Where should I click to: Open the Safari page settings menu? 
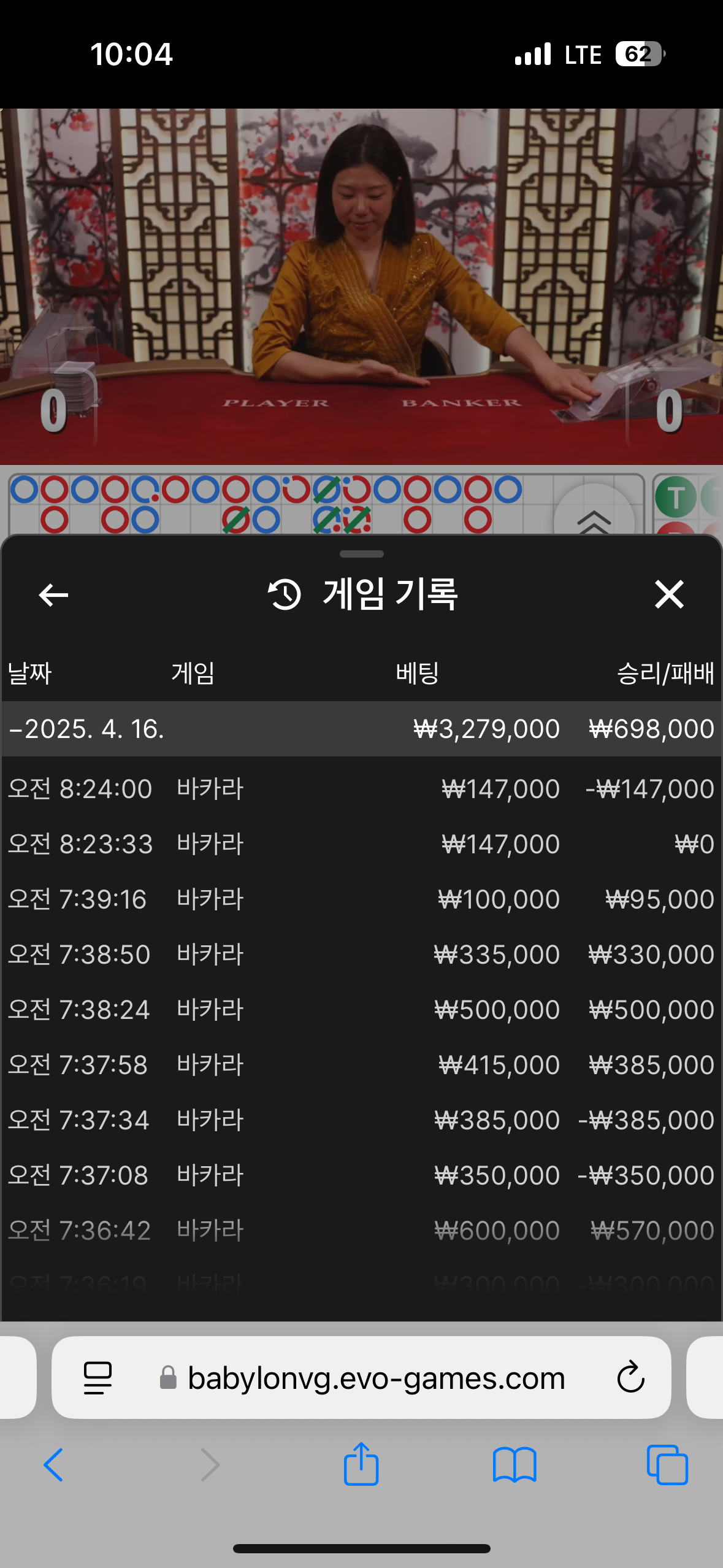click(98, 1378)
